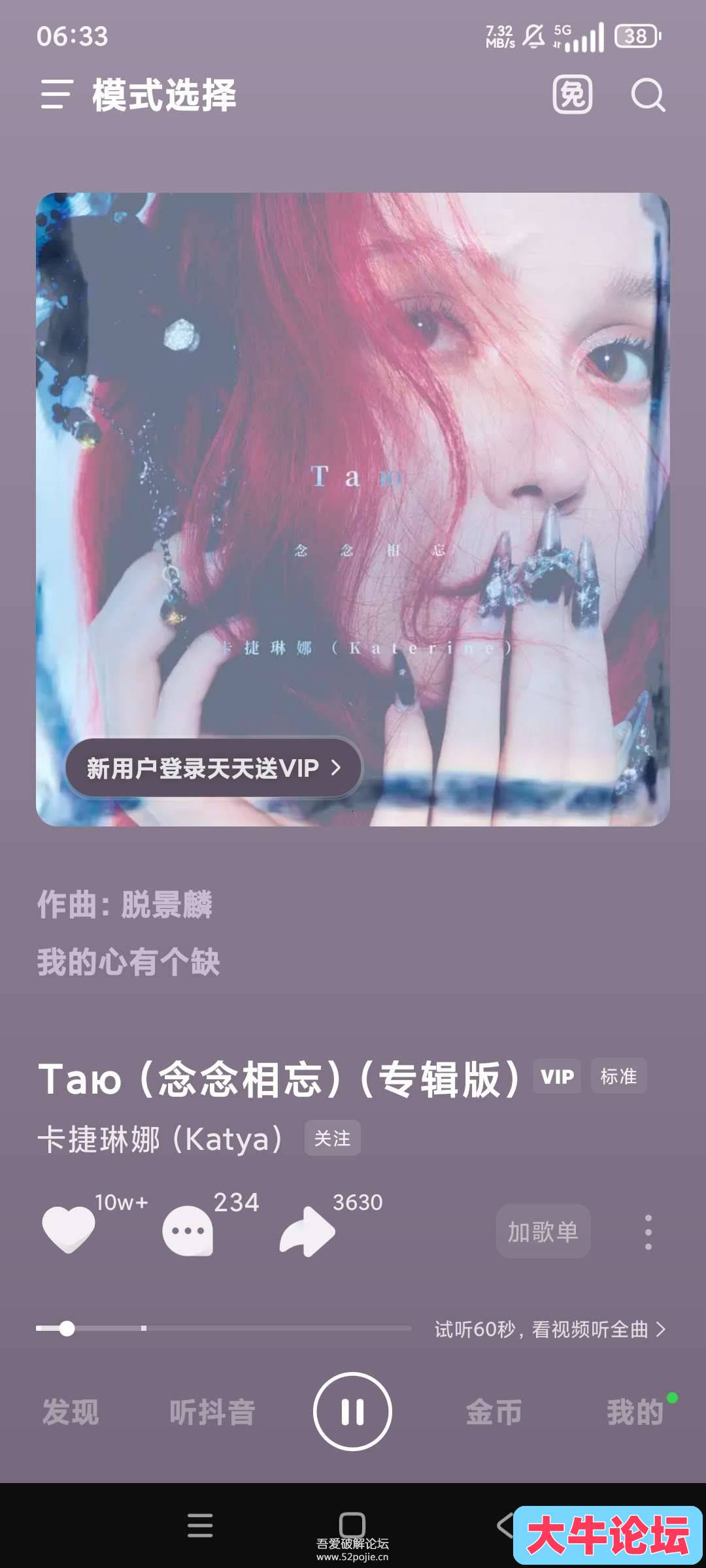Open the search icon
Screen dimensions: 706x1568
[648, 95]
